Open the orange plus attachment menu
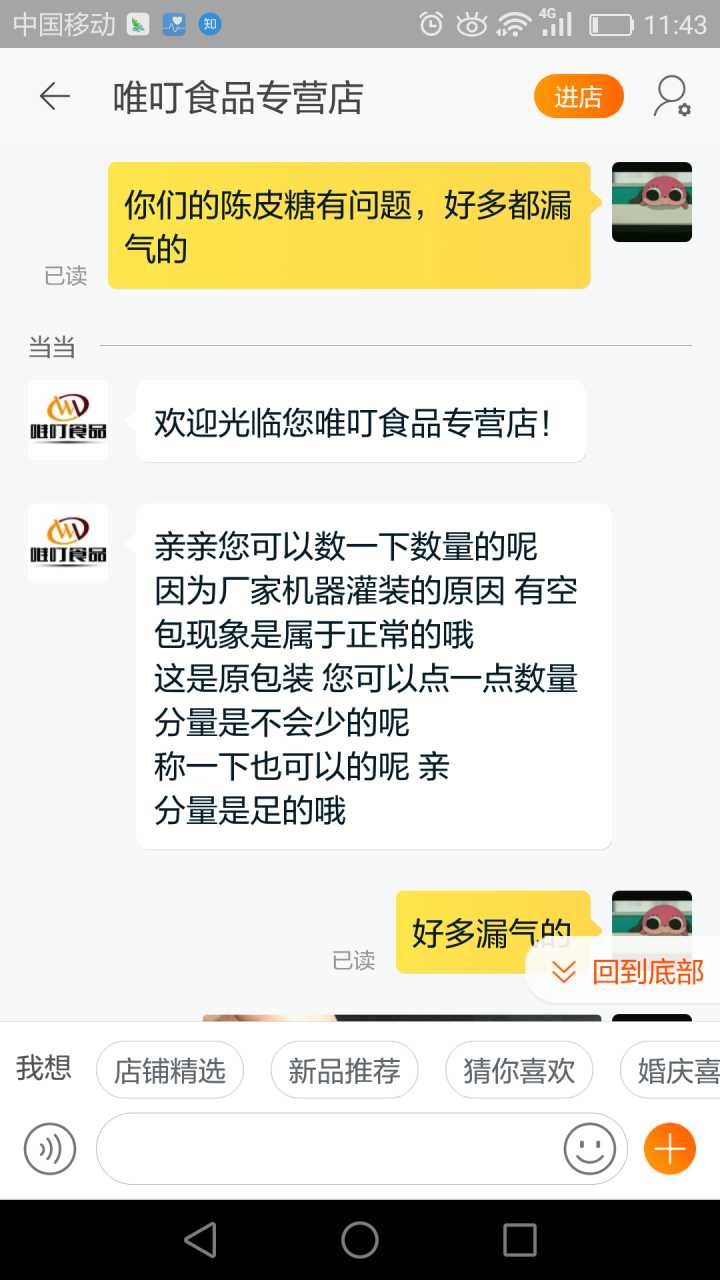Screen dimensions: 720x1280 (x=669, y=1149)
